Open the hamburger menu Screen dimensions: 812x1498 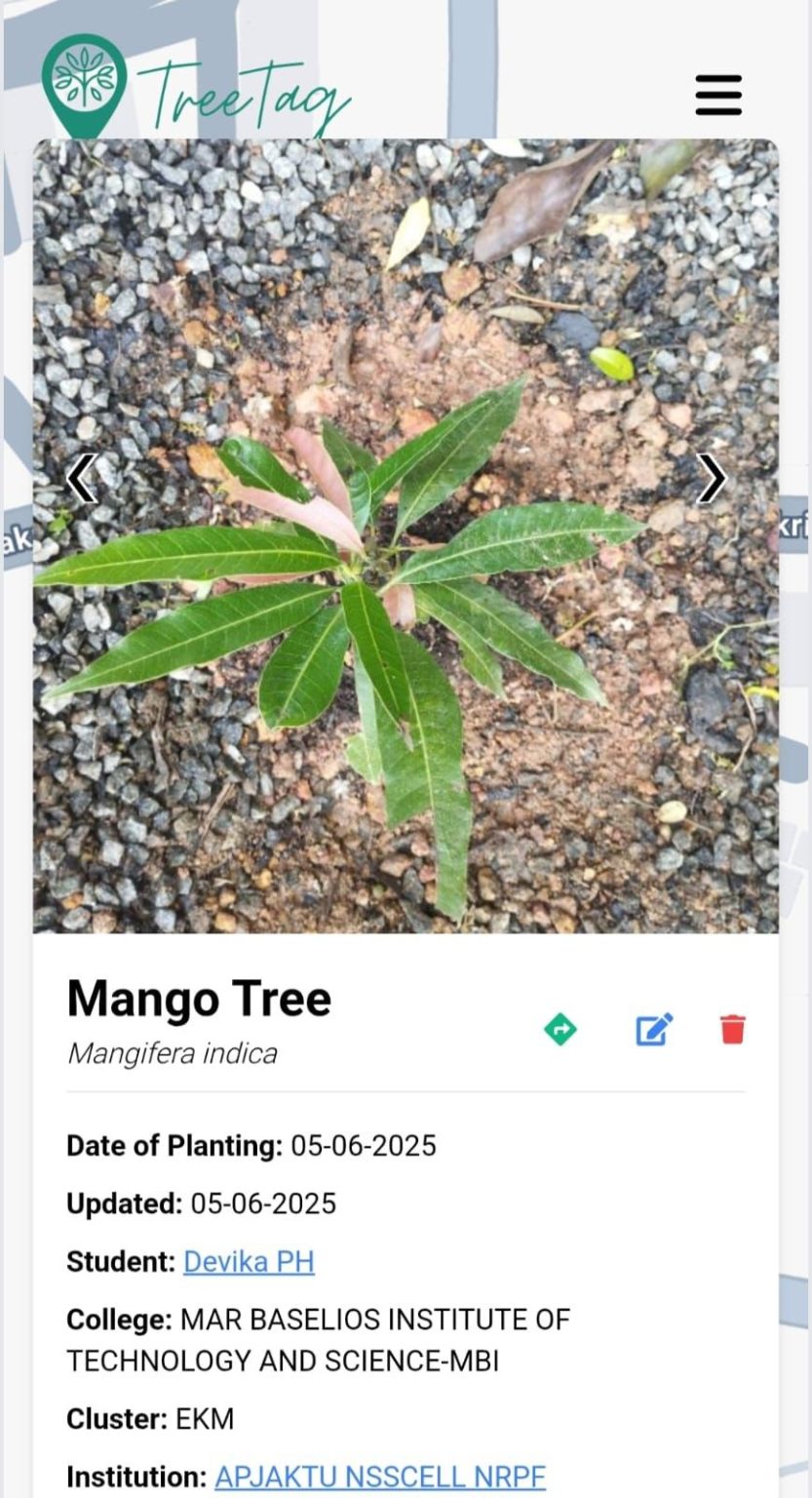[718, 95]
